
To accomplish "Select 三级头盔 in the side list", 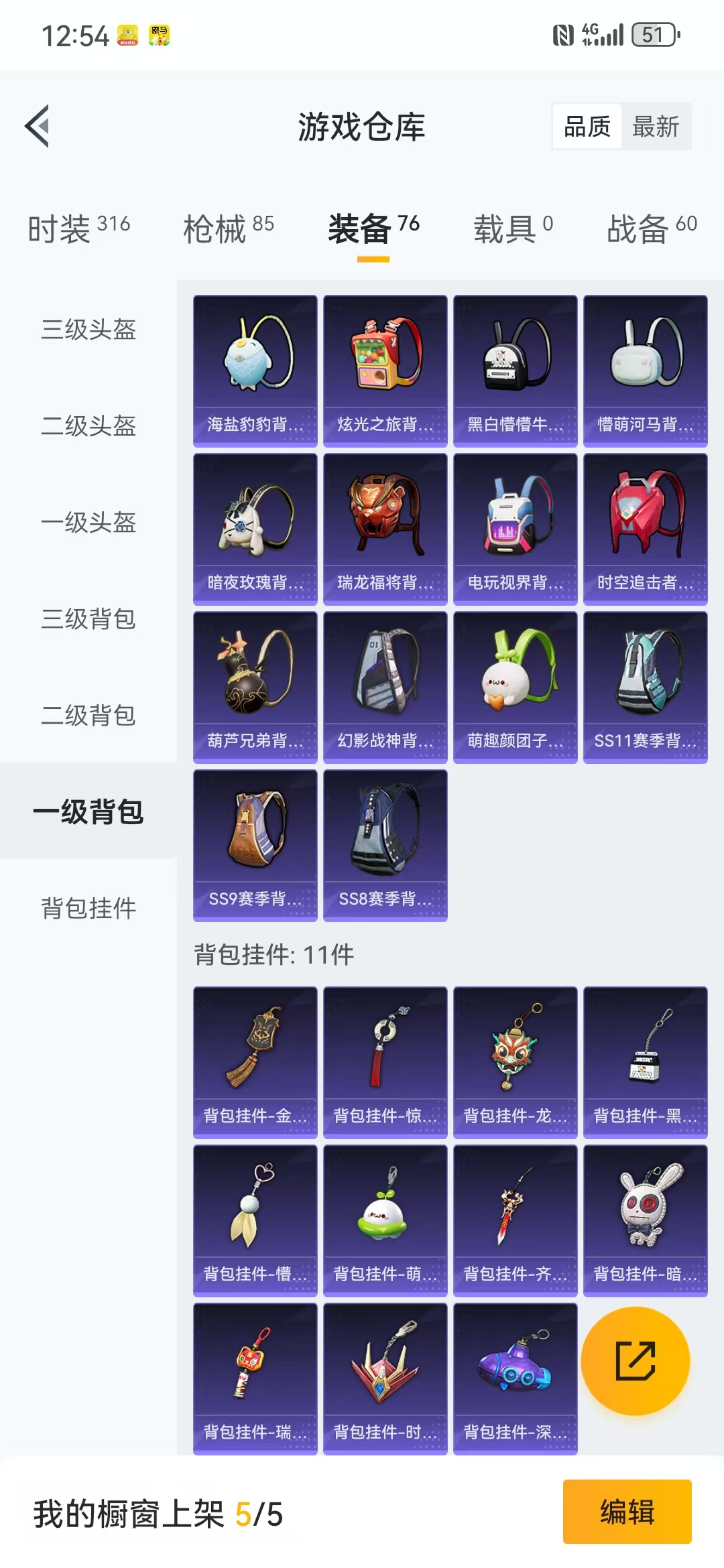I will click(x=88, y=329).
